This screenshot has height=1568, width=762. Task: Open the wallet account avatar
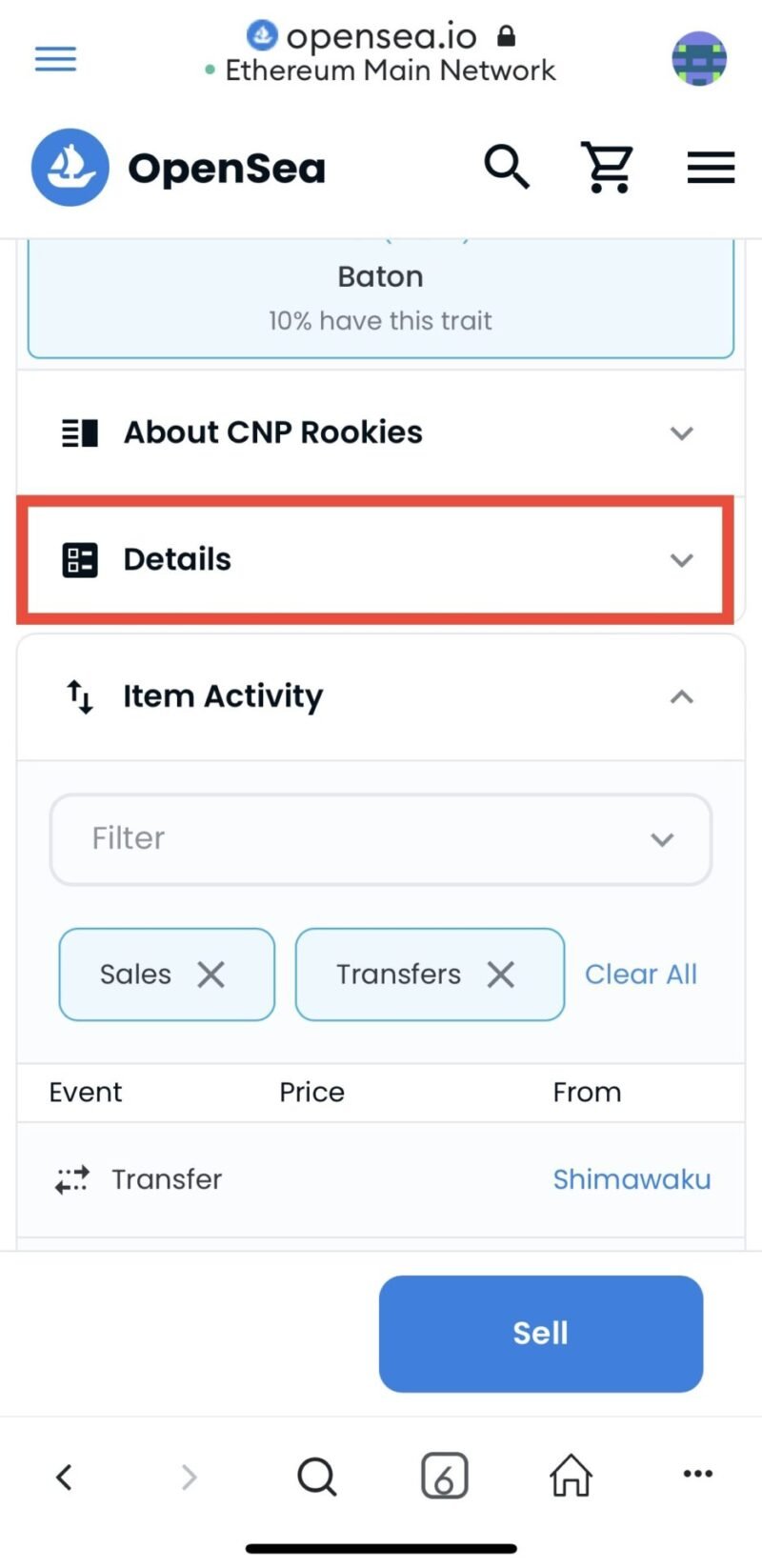click(699, 58)
